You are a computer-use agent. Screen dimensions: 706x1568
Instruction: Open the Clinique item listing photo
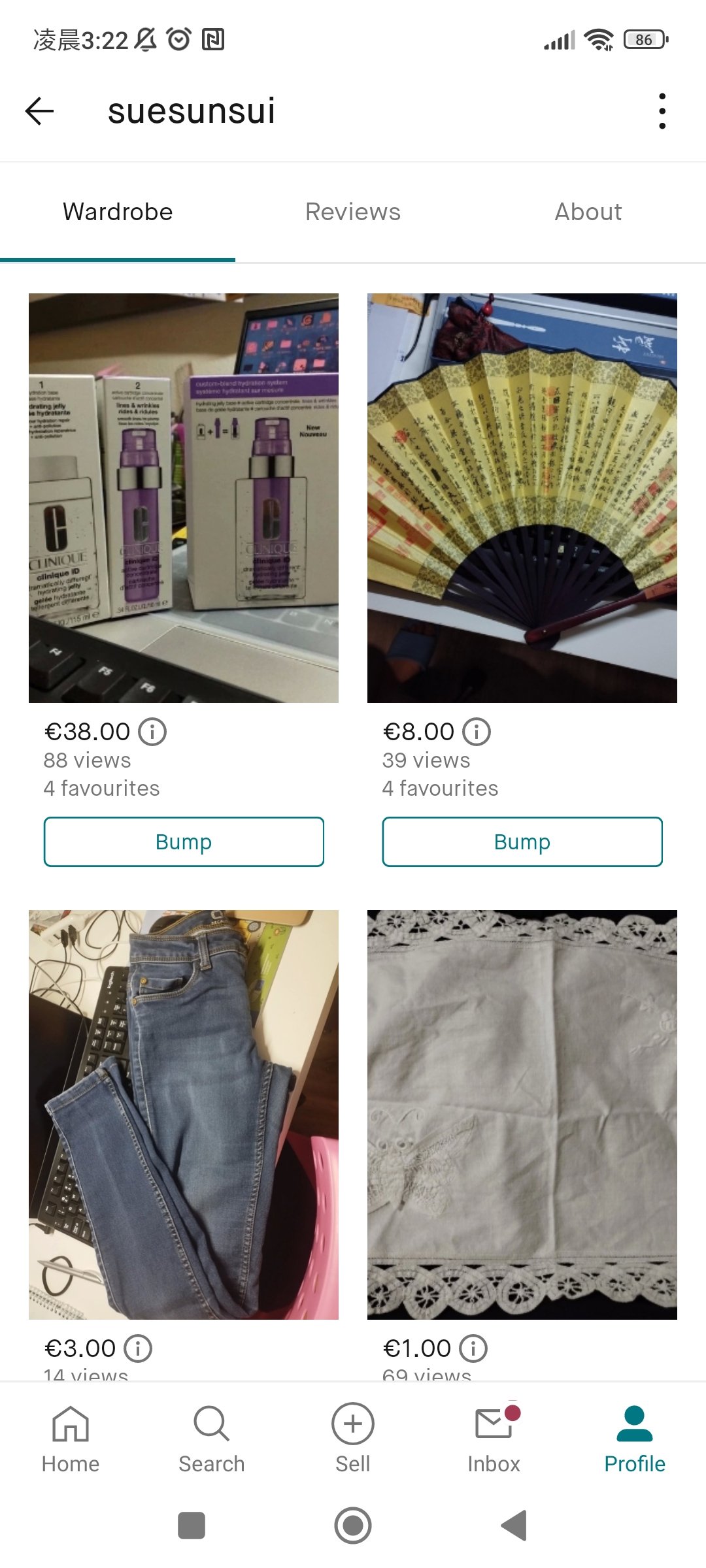[x=184, y=498]
